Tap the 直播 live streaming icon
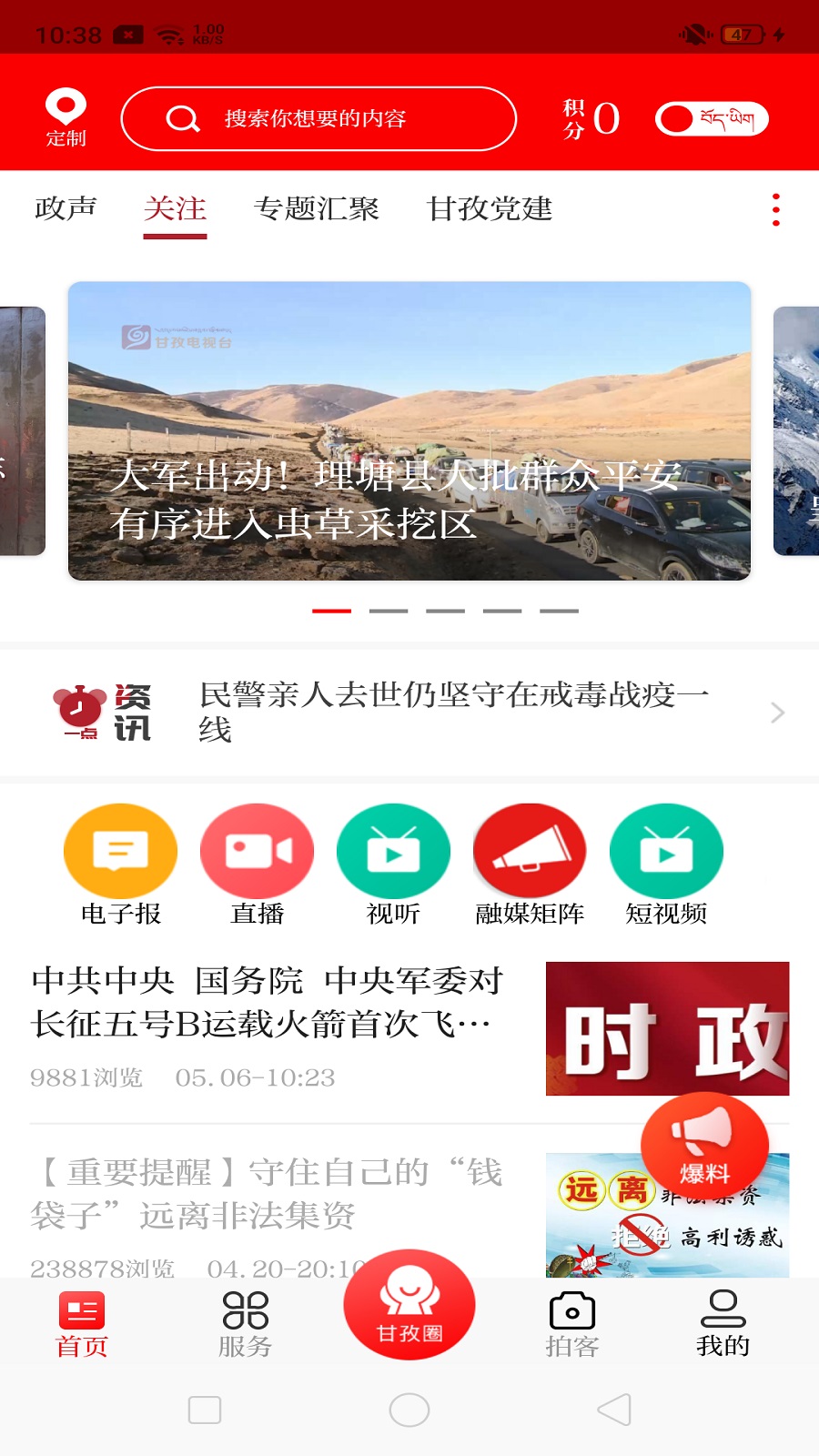The width and height of the screenshot is (819, 1456). click(258, 850)
